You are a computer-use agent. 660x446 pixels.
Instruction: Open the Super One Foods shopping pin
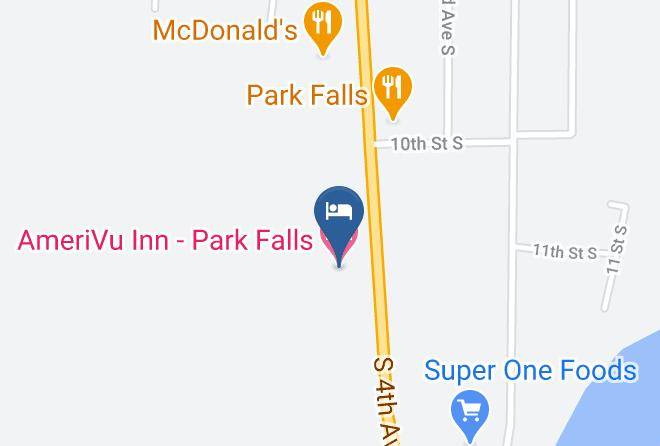click(x=470, y=416)
